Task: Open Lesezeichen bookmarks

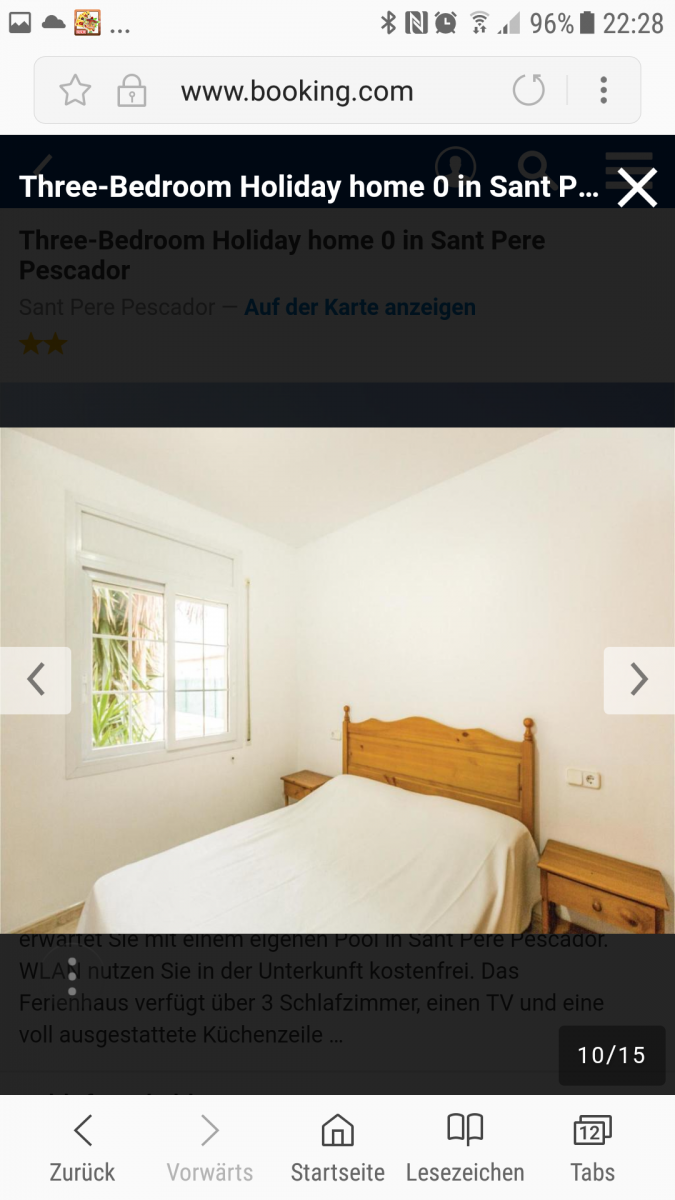Action: [465, 1149]
